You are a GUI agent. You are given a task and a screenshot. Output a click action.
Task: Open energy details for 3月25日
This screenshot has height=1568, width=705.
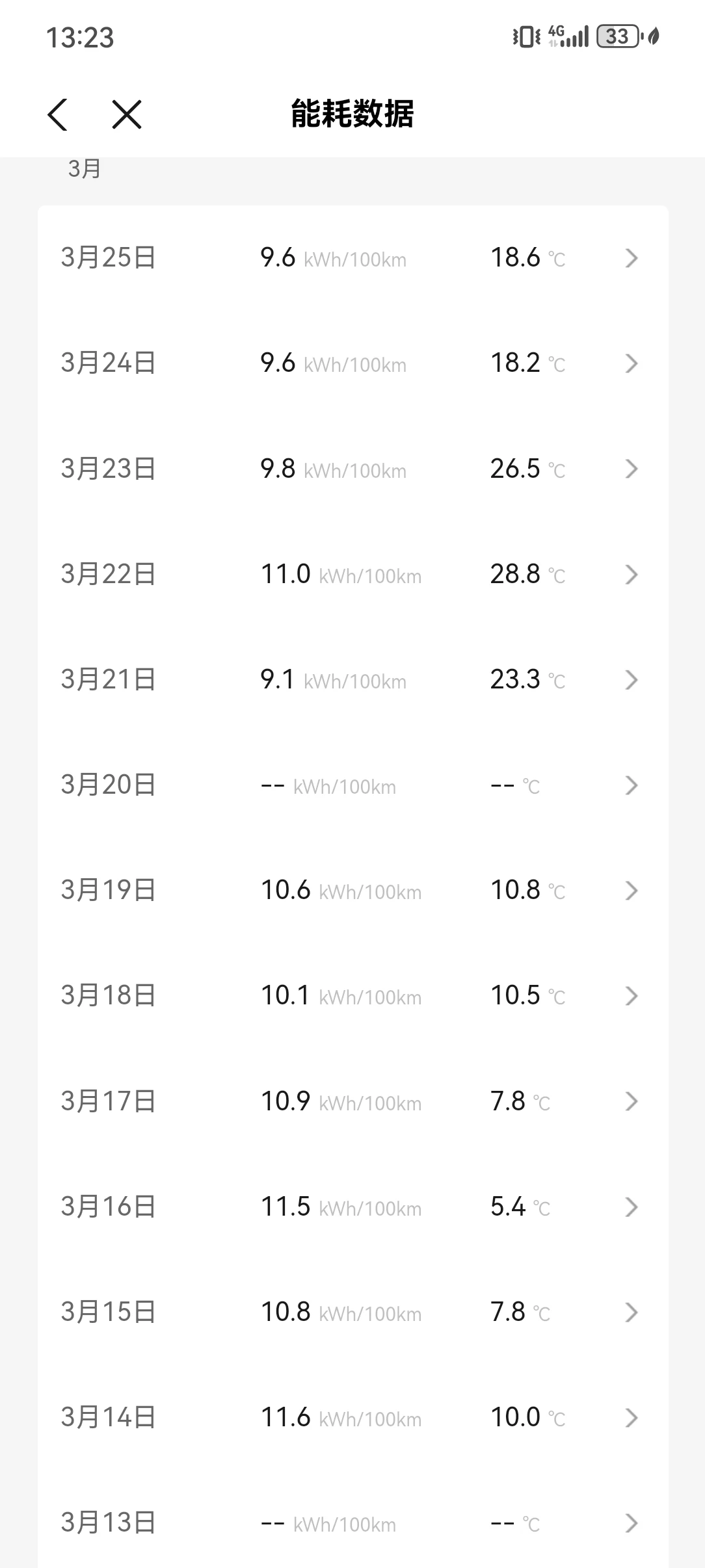(352, 258)
